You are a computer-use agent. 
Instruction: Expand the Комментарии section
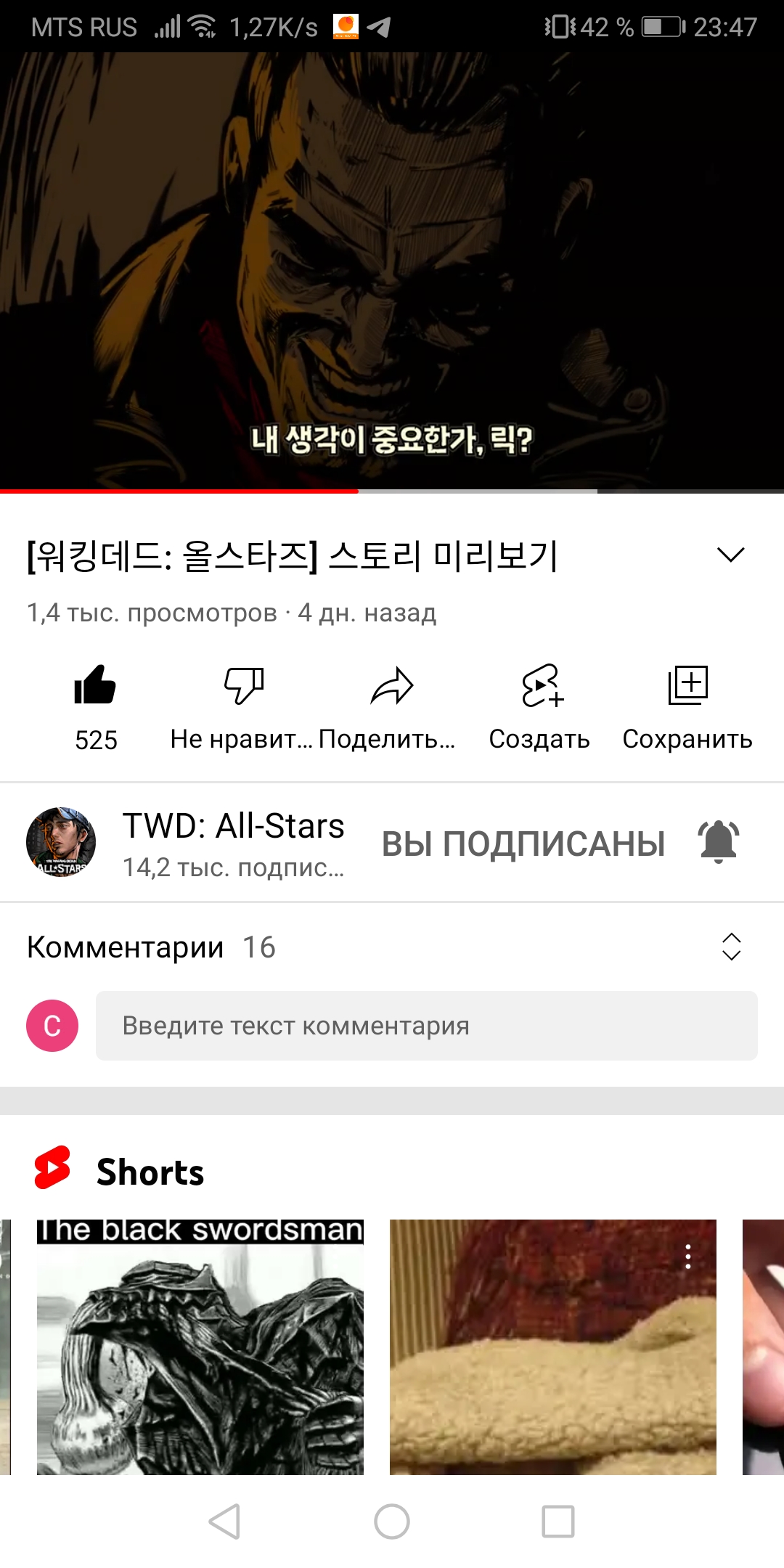[731, 947]
